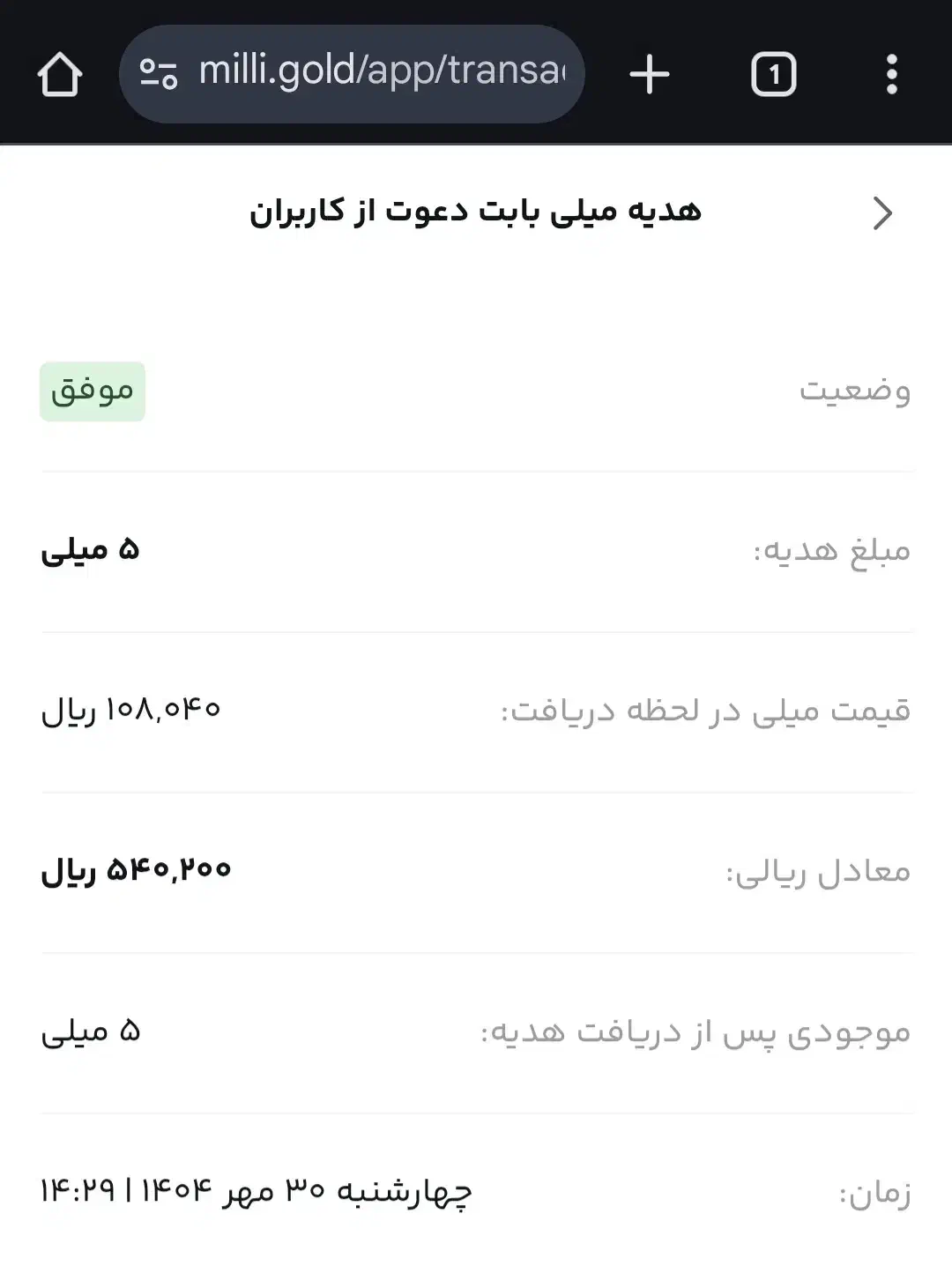Open the transaction title هدیه میلی بابت دعوت از کاربران

[x=476, y=212]
